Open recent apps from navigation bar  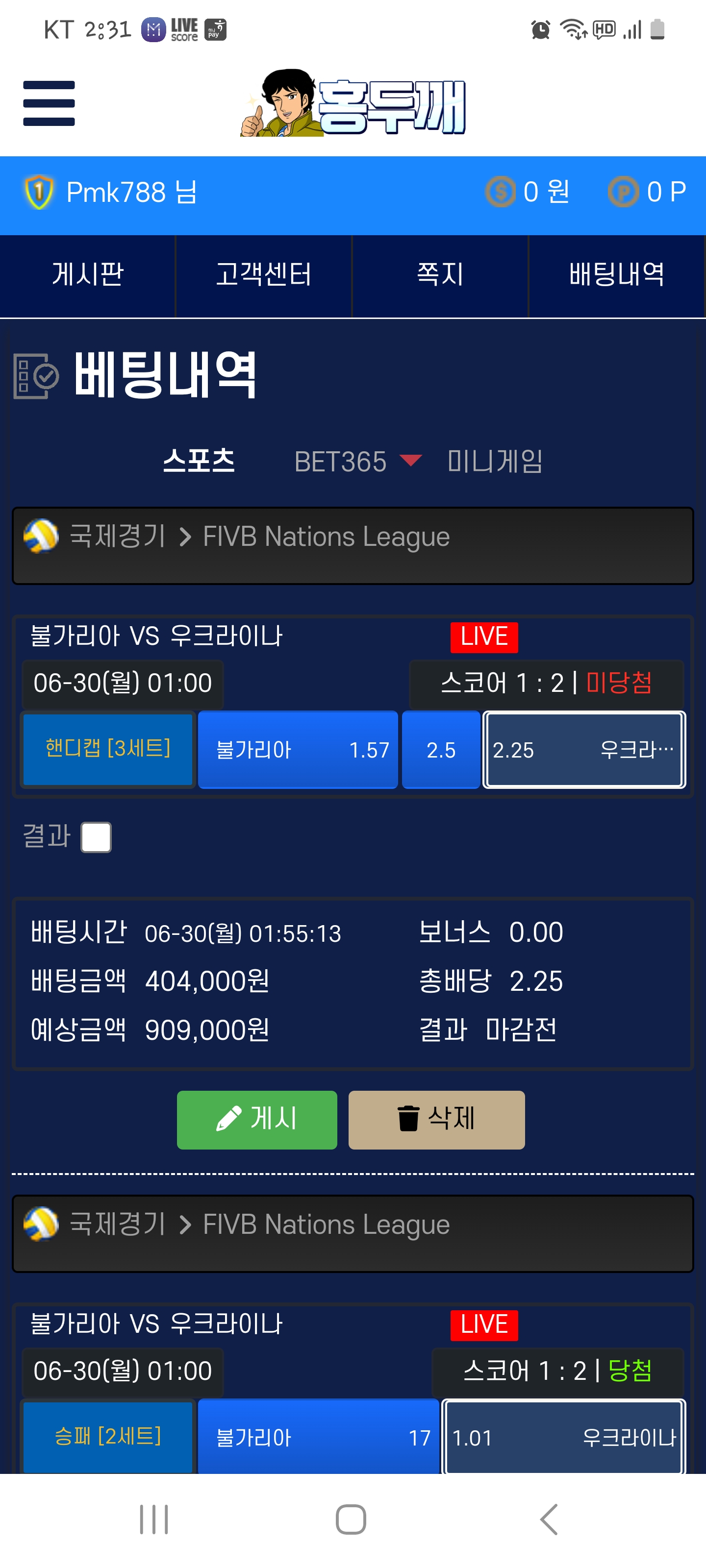click(x=153, y=1519)
